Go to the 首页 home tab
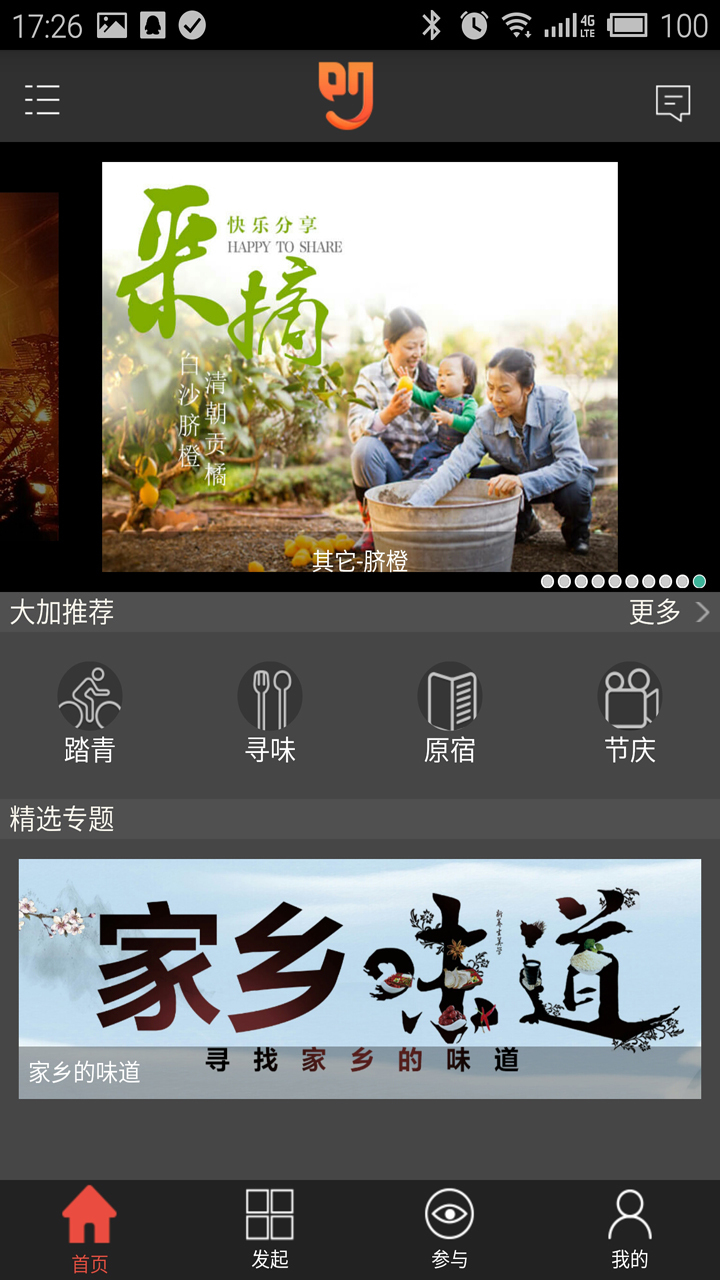Screen dimensions: 720x1280 pyautogui.click(x=90, y=1230)
